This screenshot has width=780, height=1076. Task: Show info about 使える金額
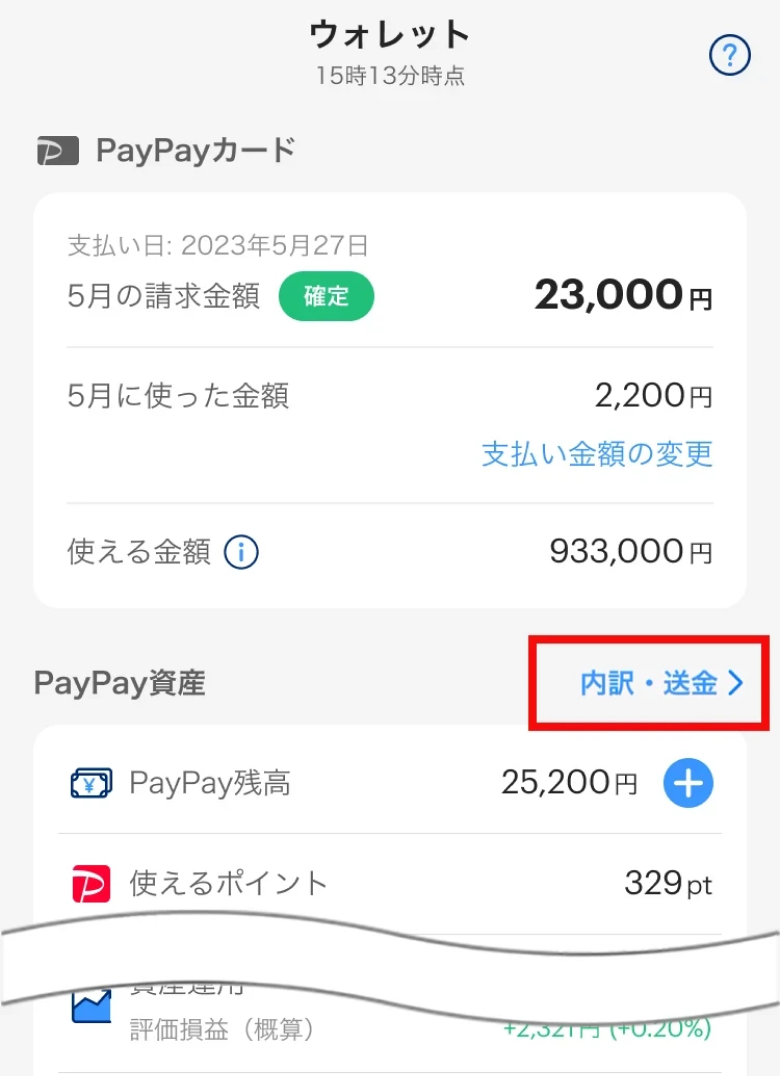pyautogui.click(x=241, y=551)
